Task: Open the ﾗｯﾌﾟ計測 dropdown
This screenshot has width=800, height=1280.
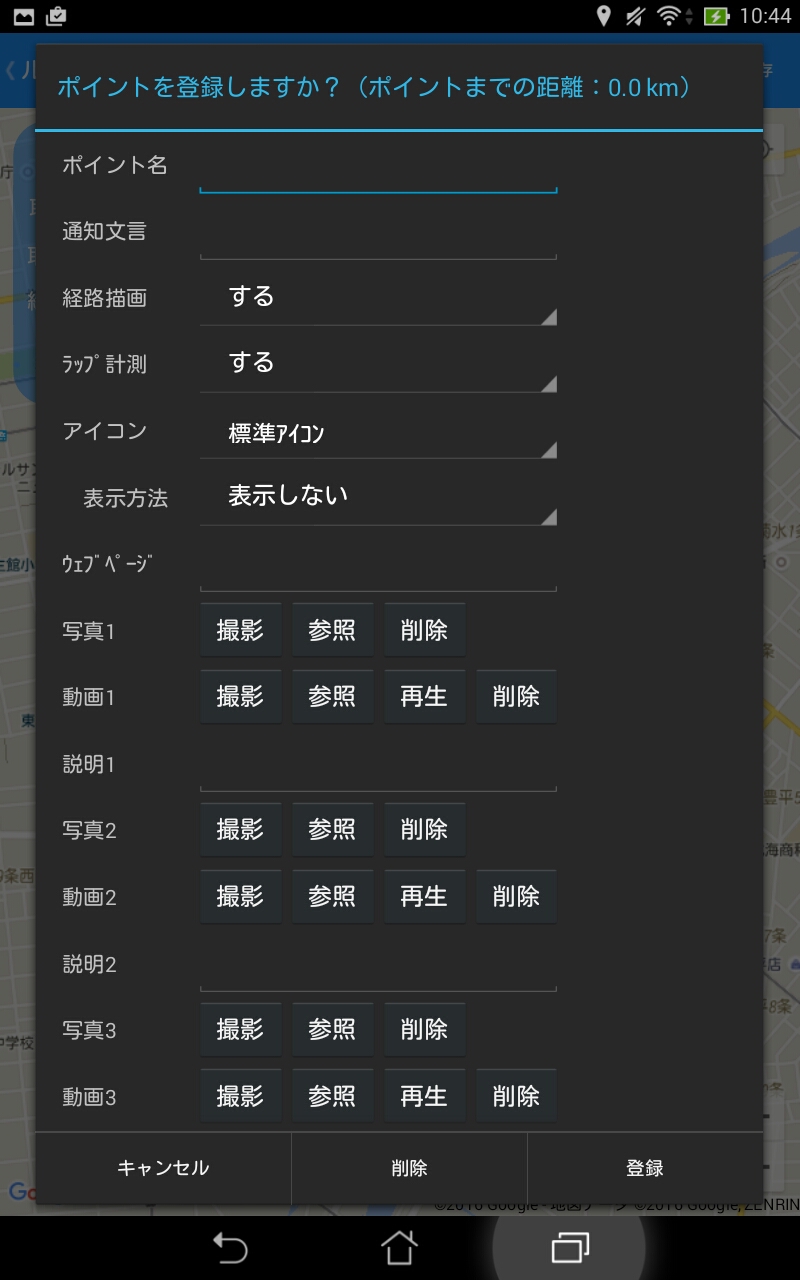Action: click(x=378, y=364)
